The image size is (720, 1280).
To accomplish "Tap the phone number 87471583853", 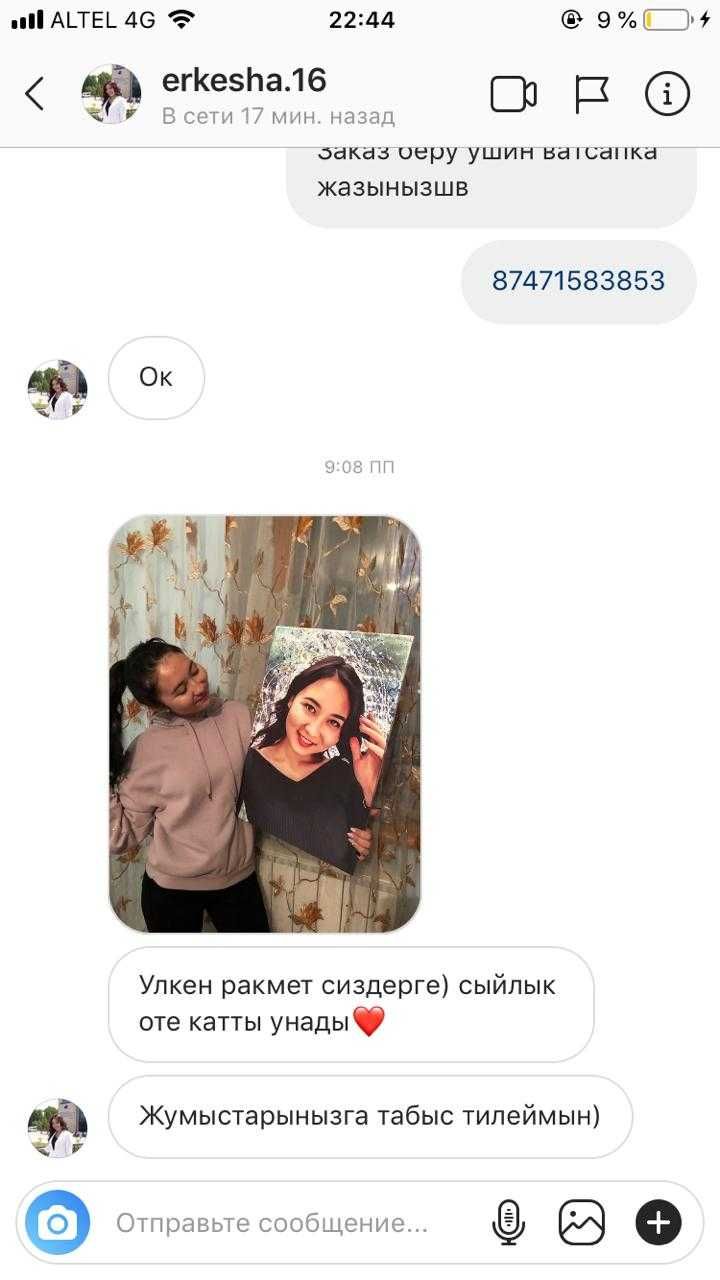I will click(578, 281).
